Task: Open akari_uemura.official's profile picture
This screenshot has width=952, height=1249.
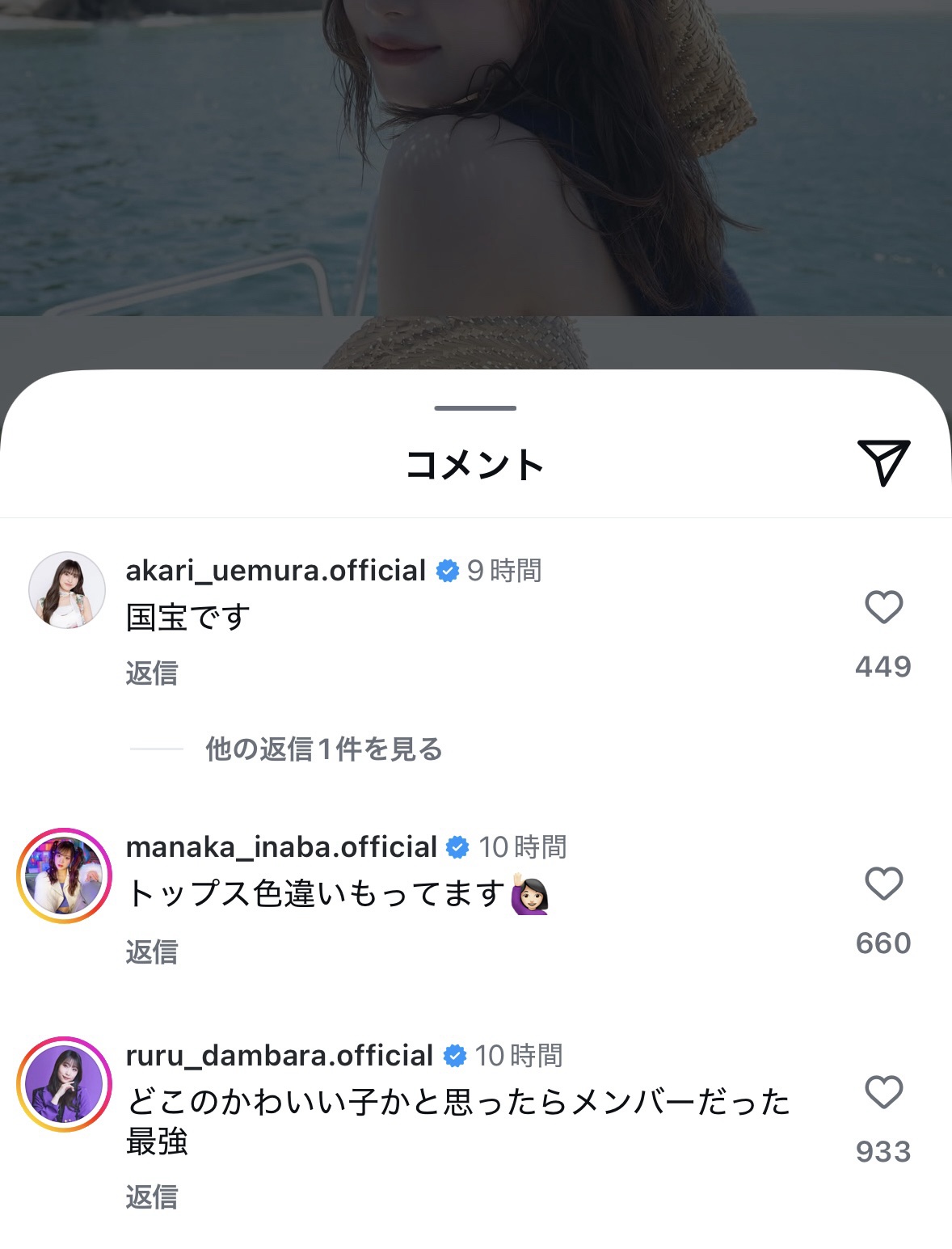Action: click(67, 590)
